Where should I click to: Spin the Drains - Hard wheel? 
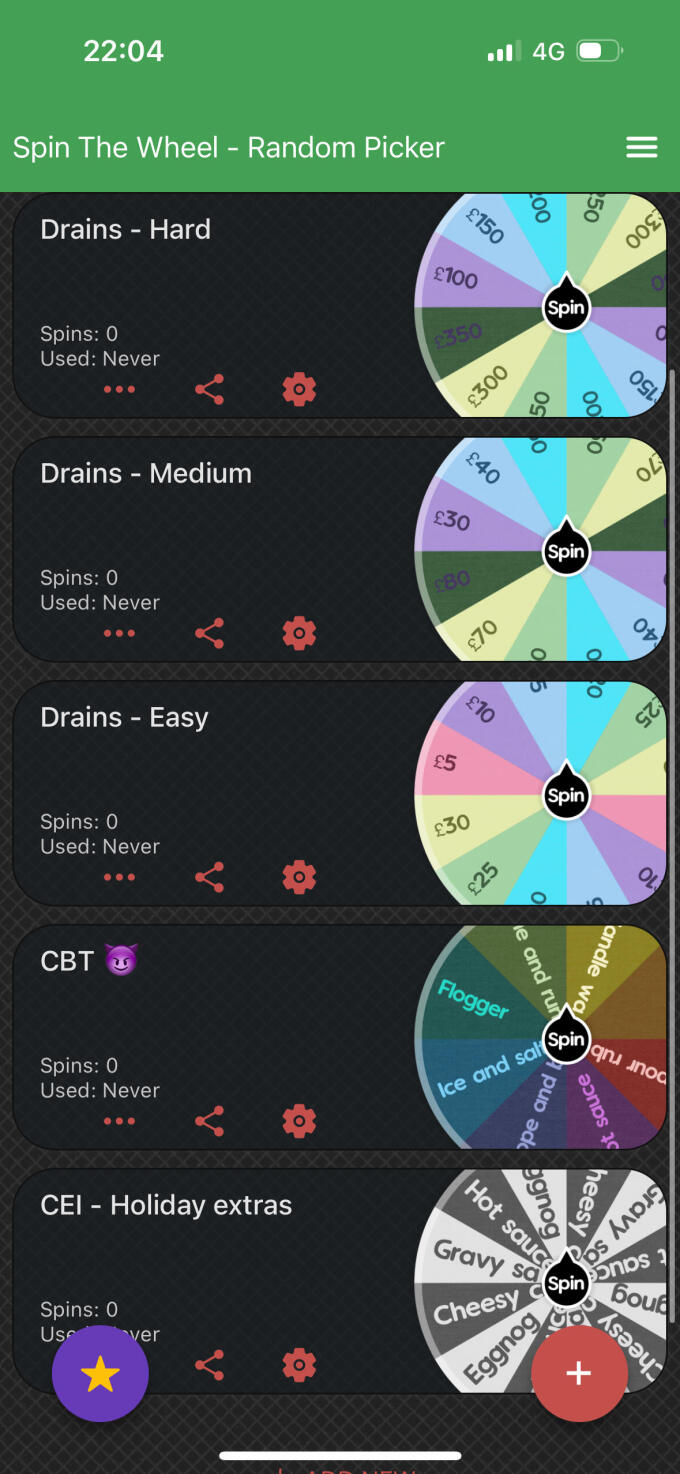click(x=566, y=307)
